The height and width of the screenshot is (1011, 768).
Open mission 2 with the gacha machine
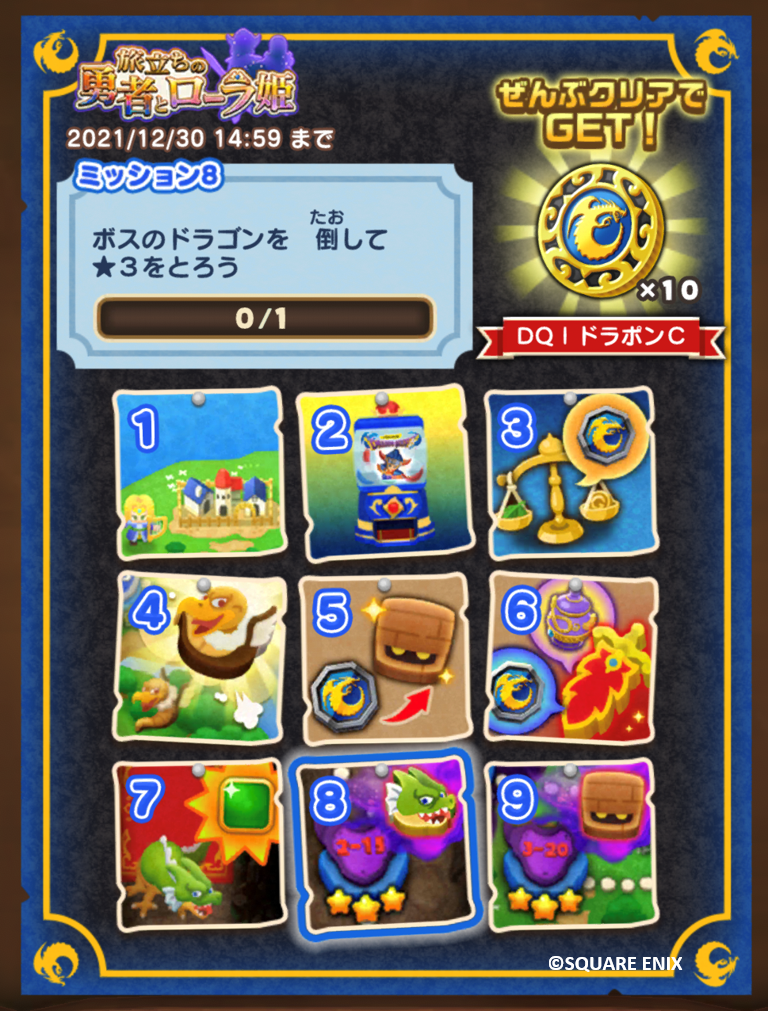click(x=383, y=474)
